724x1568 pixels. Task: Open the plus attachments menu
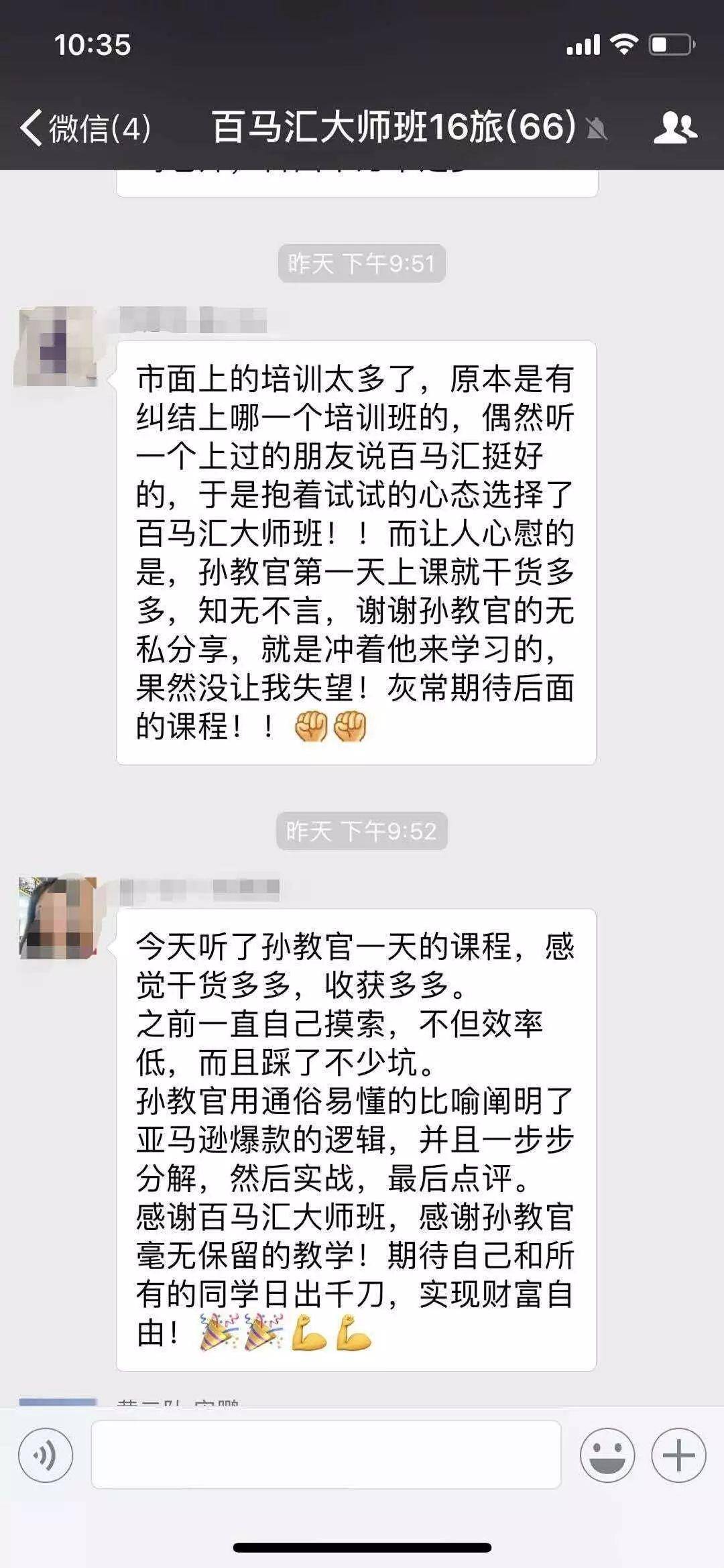(x=678, y=1455)
